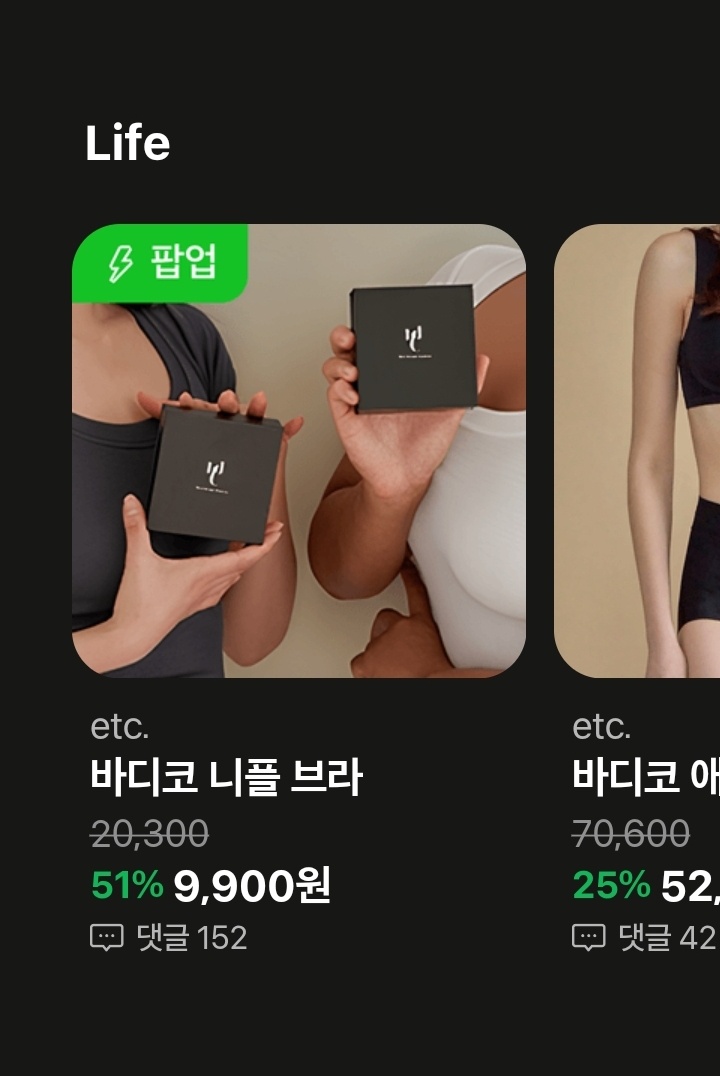Open the second 바디코 product card
This screenshot has width=720, height=1076.
(x=638, y=450)
